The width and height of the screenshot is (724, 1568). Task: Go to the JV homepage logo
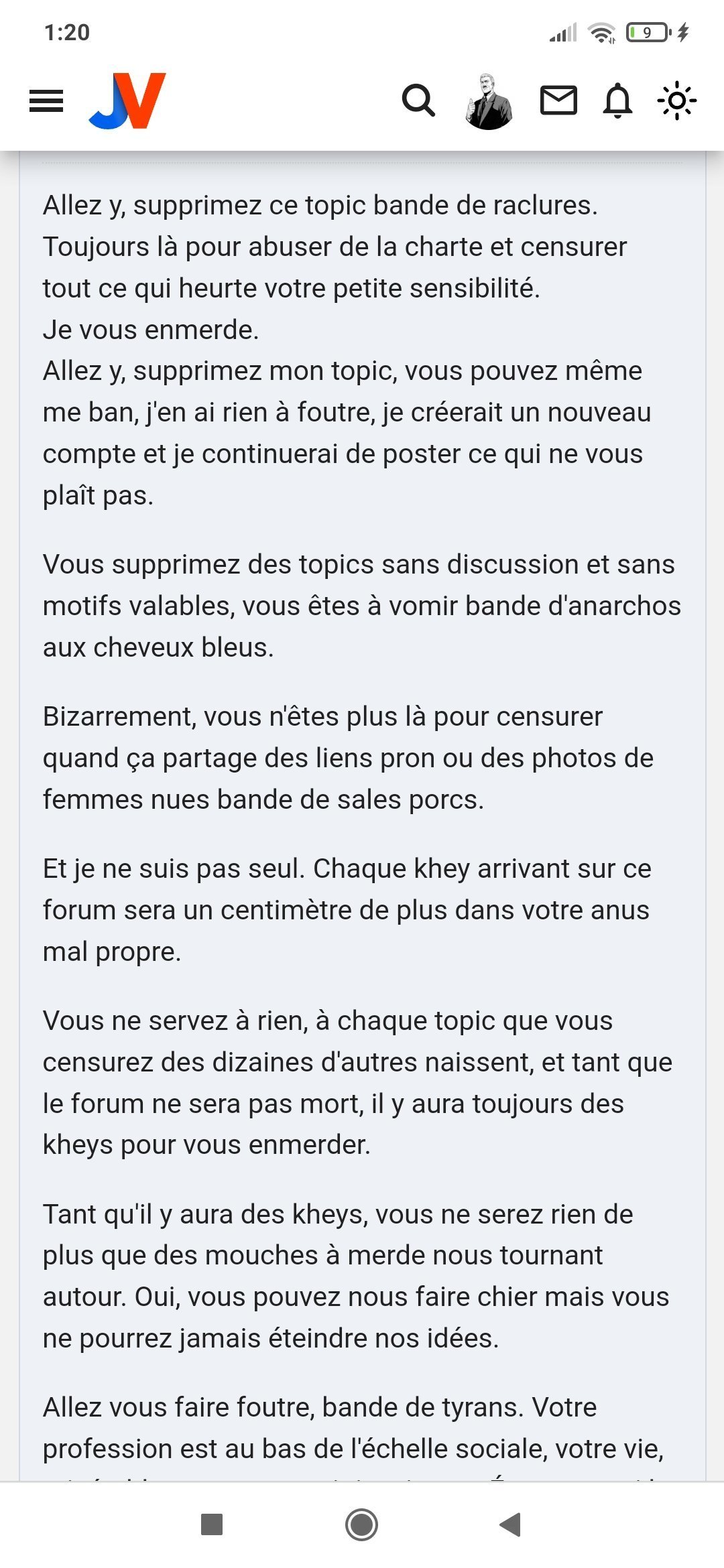coord(127,101)
